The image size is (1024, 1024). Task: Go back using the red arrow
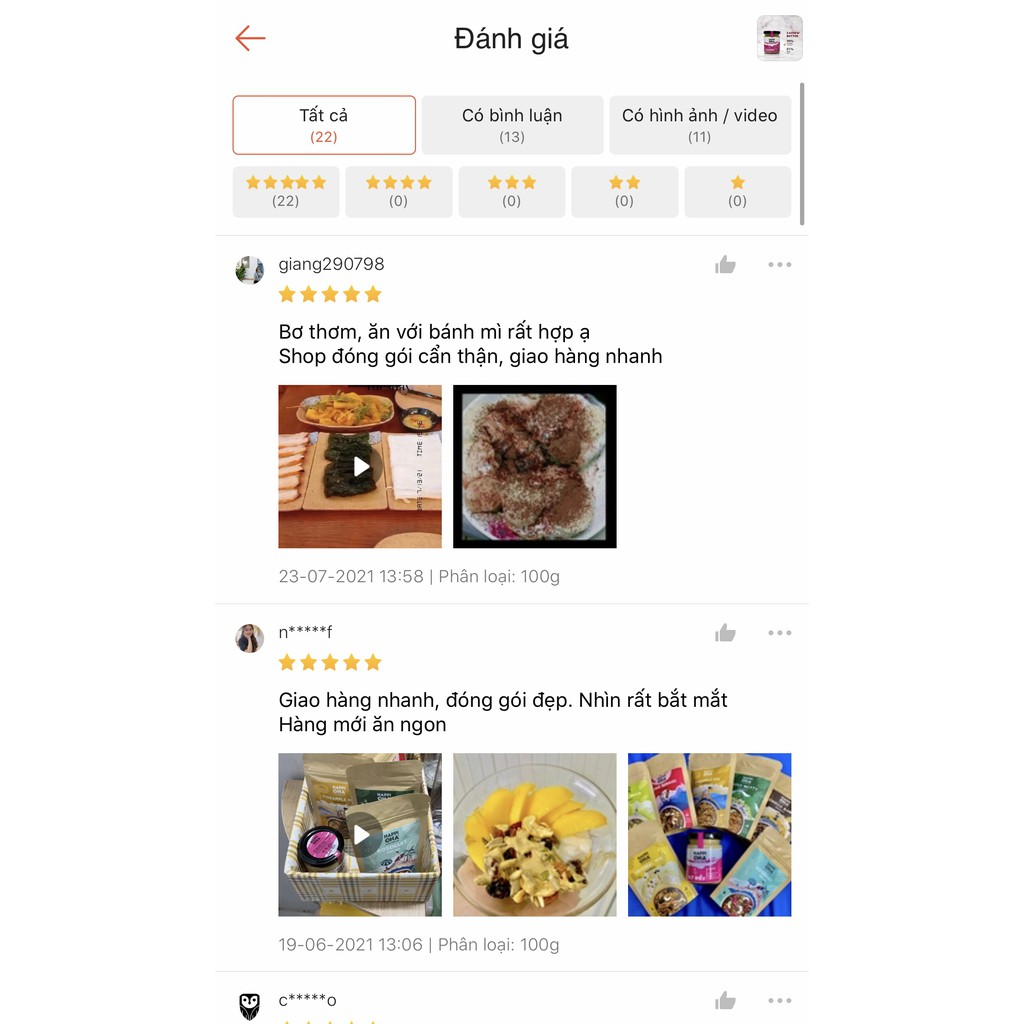(x=250, y=39)
